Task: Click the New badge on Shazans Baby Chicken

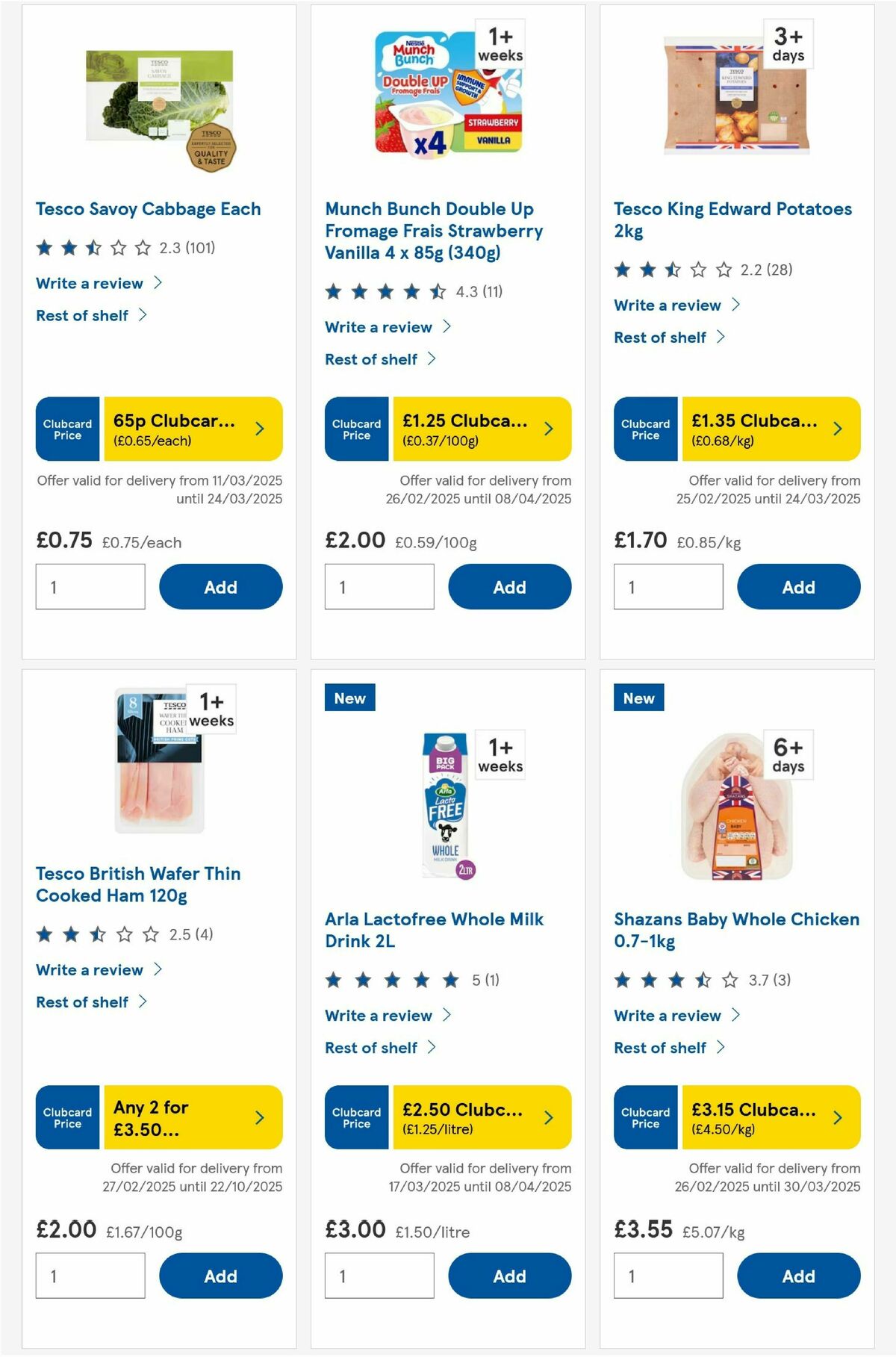Action: [638, 698]
